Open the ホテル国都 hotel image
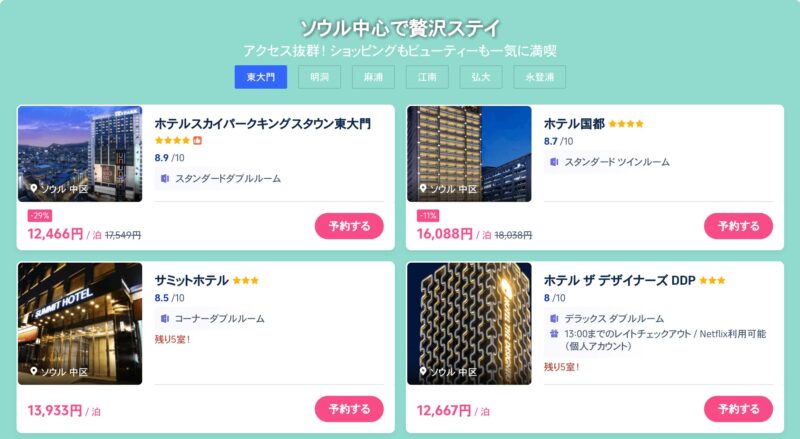This screenshot has width=800, height=439. [x=469, y=154]
